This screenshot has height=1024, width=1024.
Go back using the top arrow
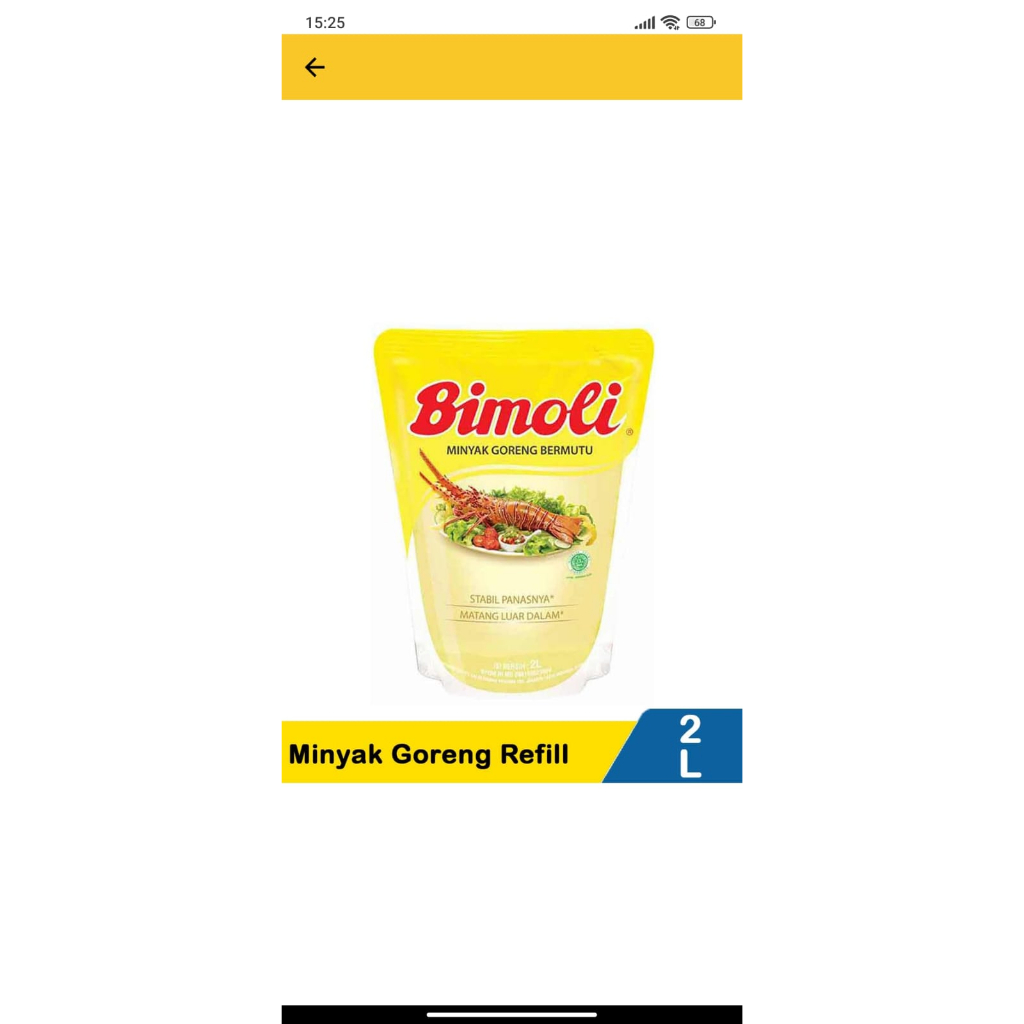(315, 67)
